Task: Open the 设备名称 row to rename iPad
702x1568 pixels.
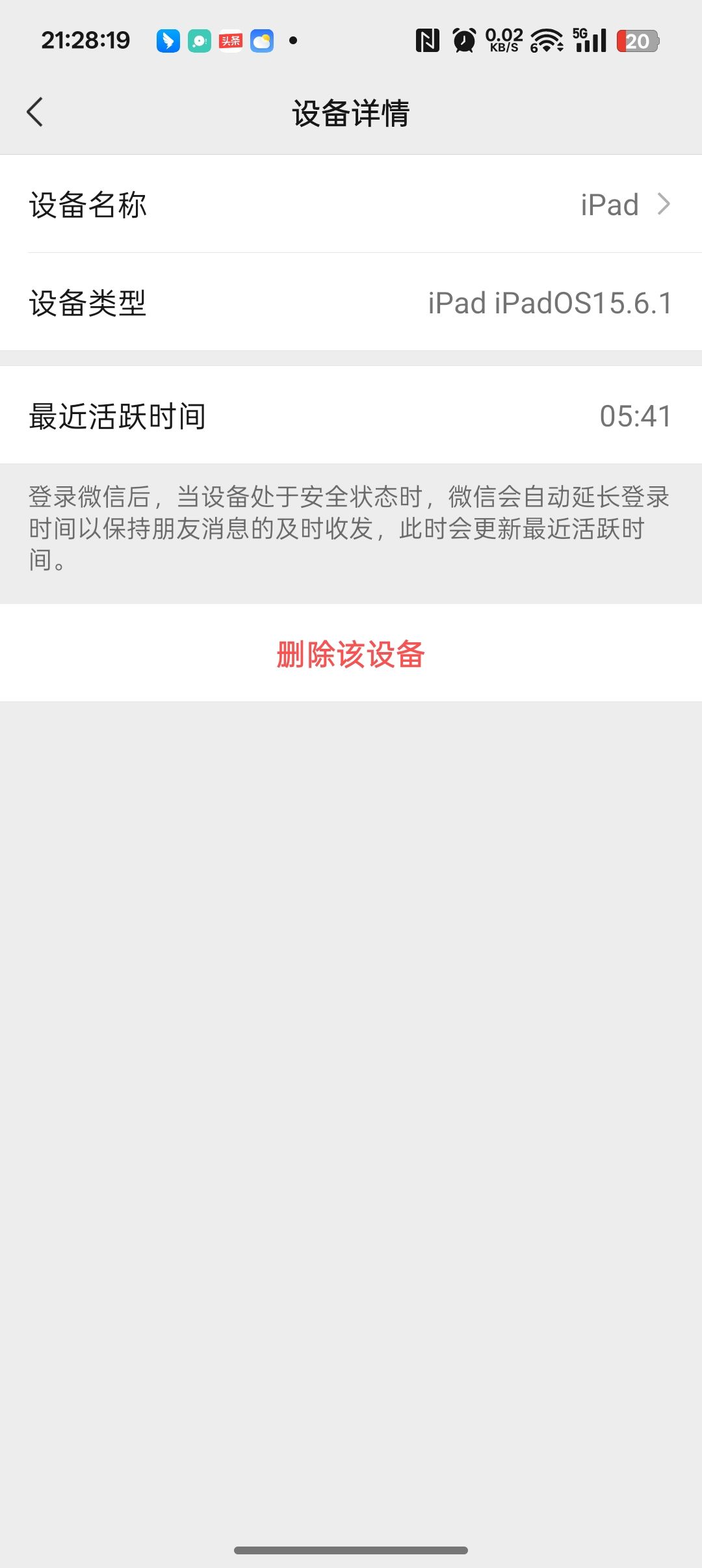Action: 351,205
